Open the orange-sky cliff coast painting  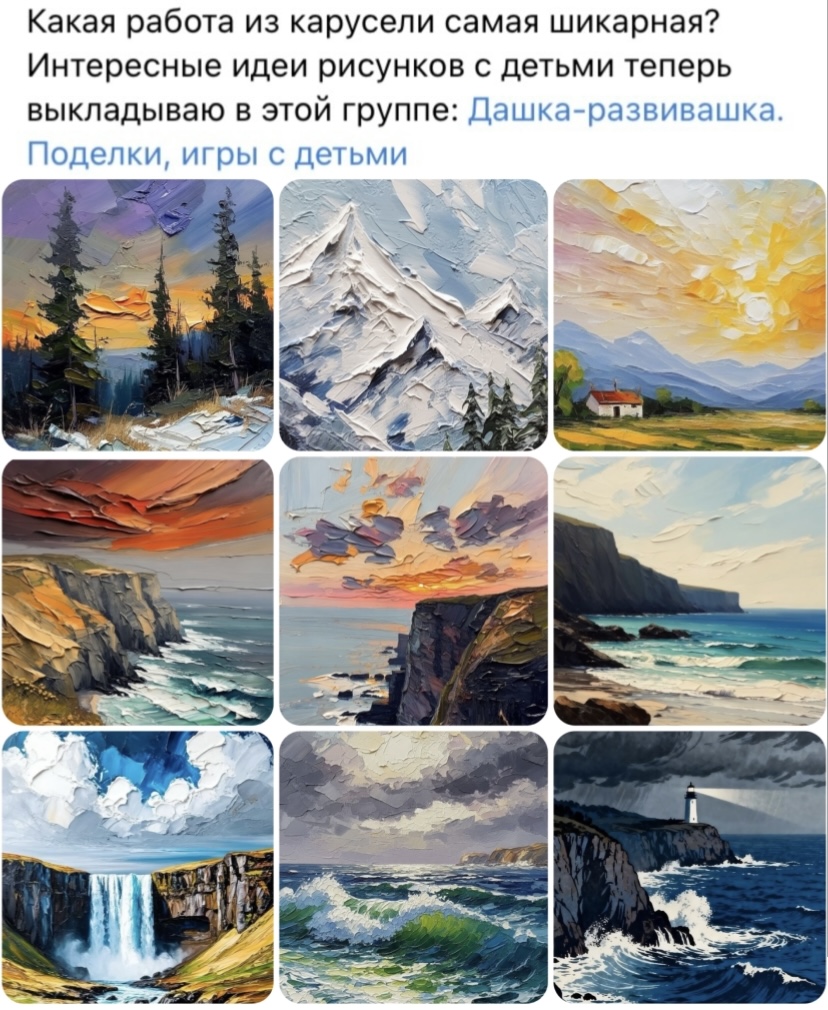pos(137,591)
